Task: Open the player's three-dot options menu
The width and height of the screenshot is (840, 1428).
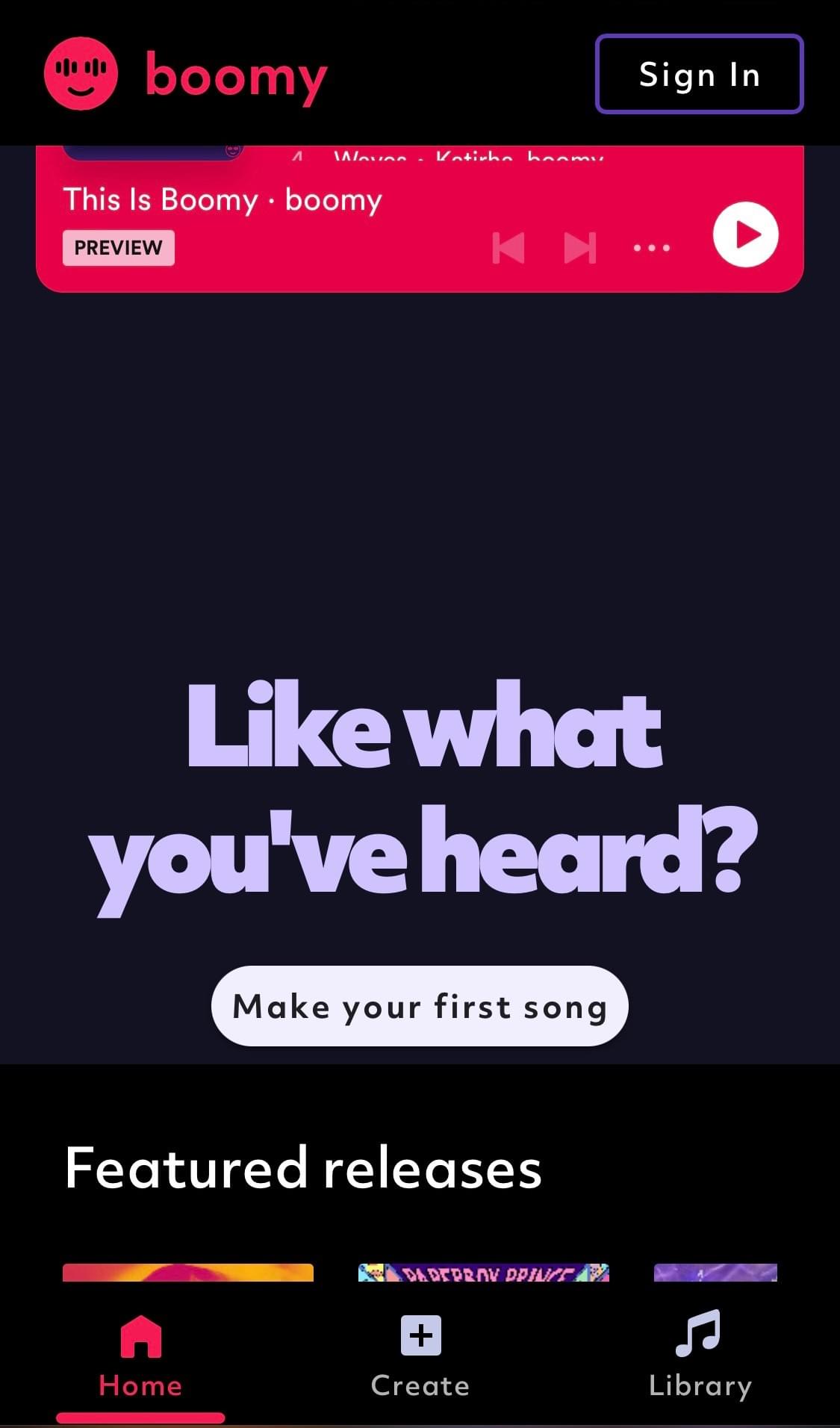Action: click(x=652, y=248)
